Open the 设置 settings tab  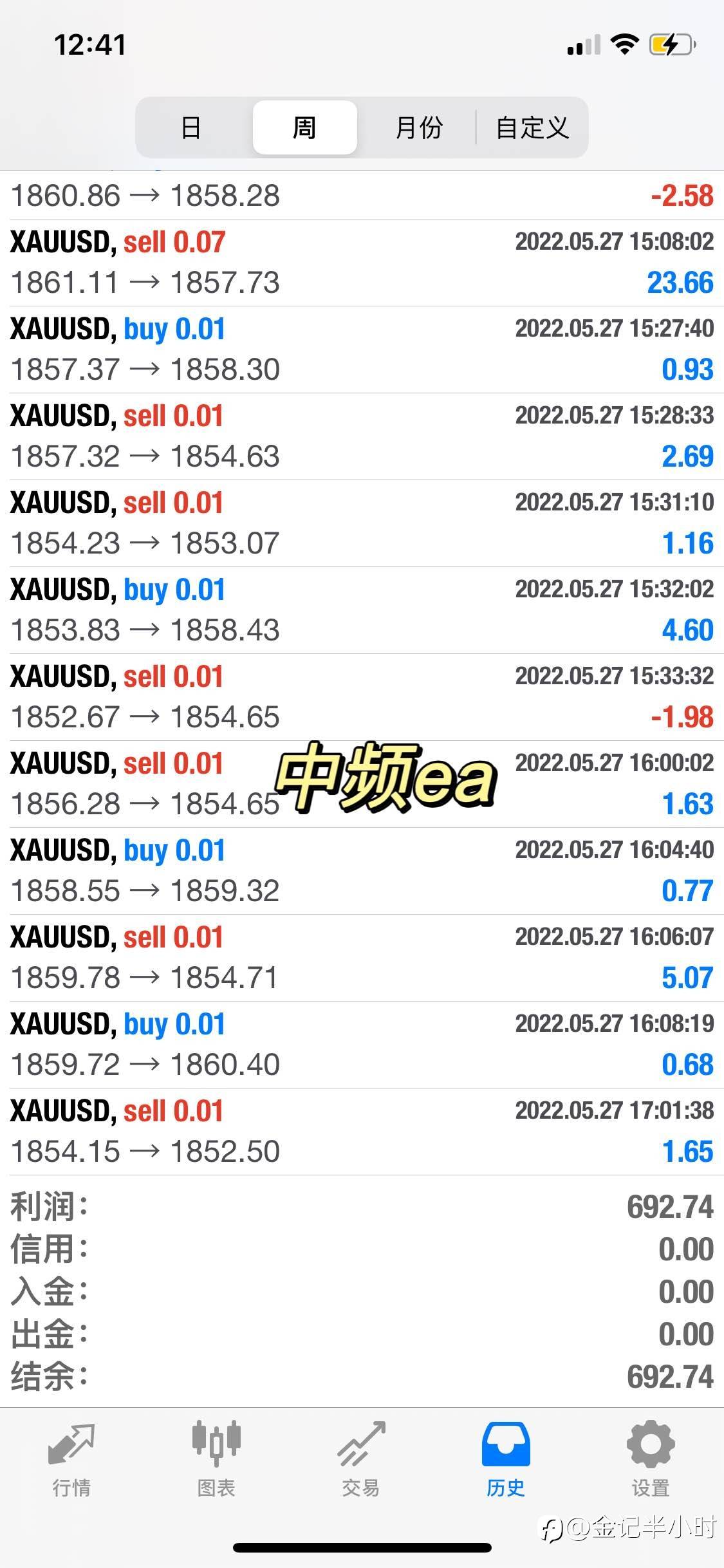(x=651, y=1460)
